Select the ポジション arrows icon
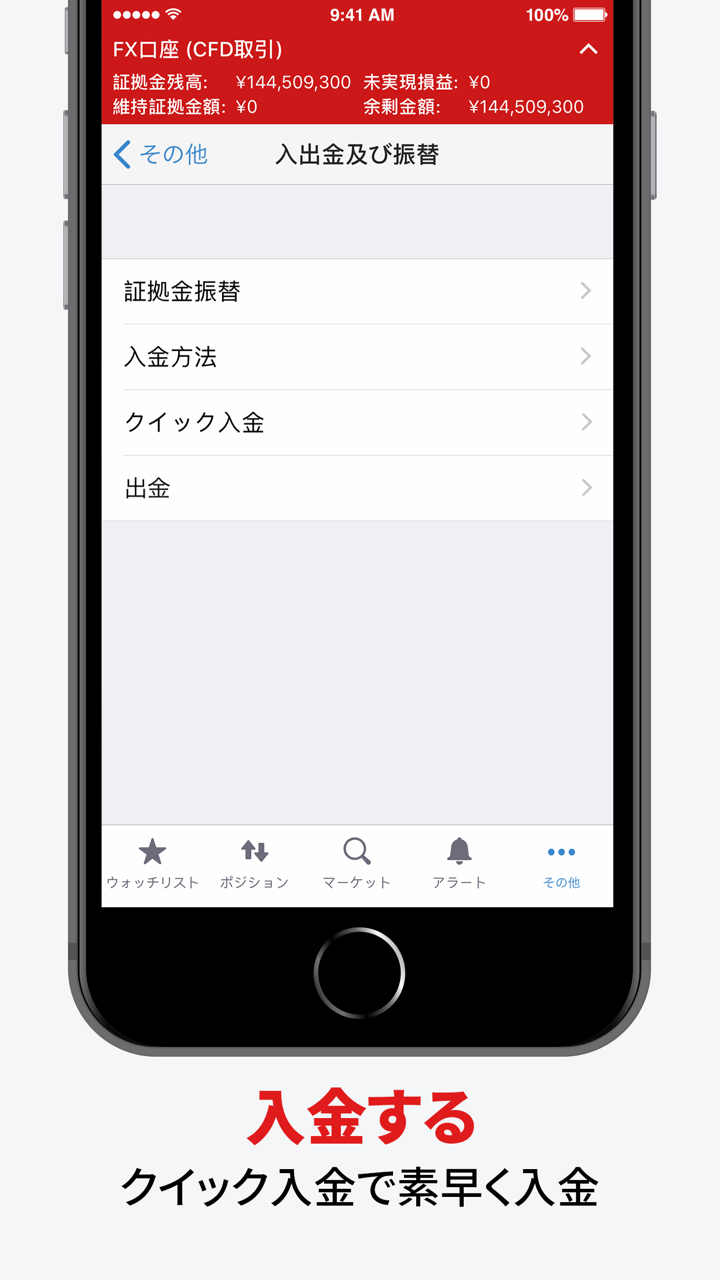 [255, 851]
